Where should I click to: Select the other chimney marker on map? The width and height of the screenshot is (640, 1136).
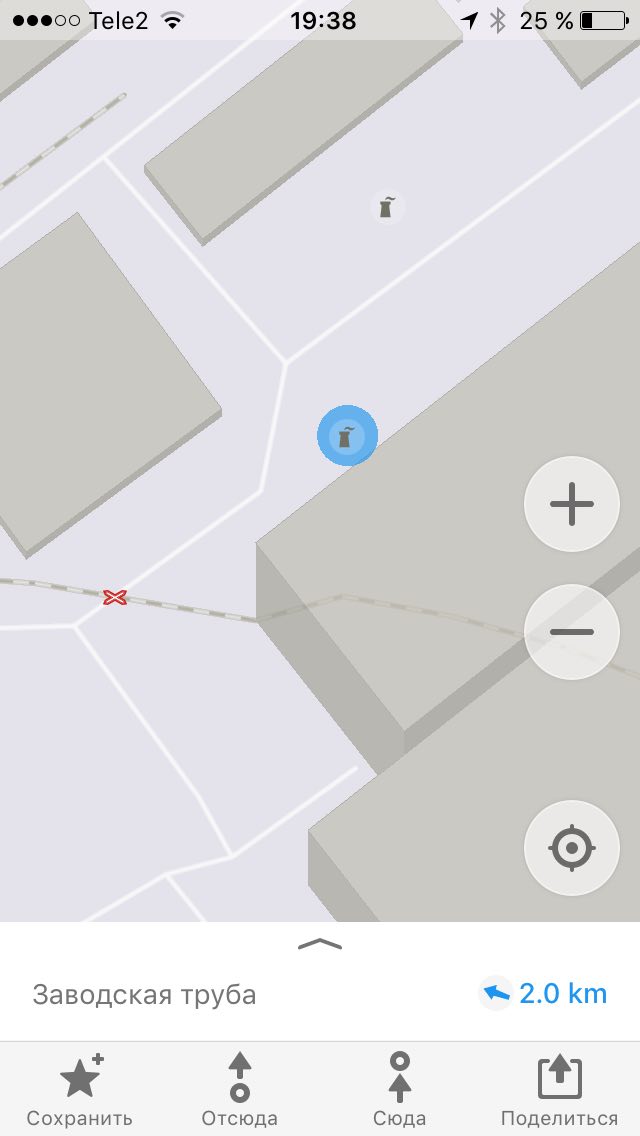387,208
